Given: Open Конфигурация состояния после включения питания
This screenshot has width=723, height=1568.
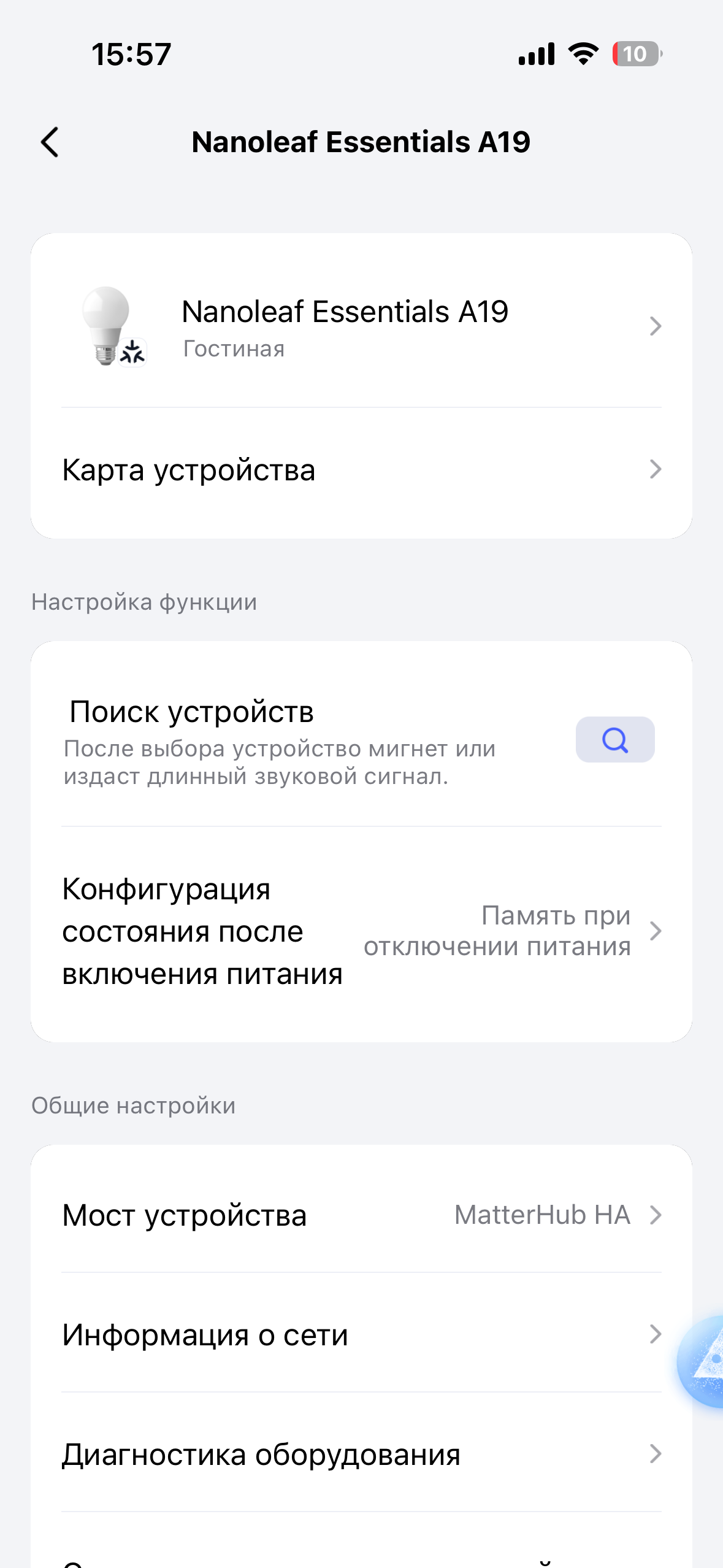Looking at the screenshot, I should [361, 931].
